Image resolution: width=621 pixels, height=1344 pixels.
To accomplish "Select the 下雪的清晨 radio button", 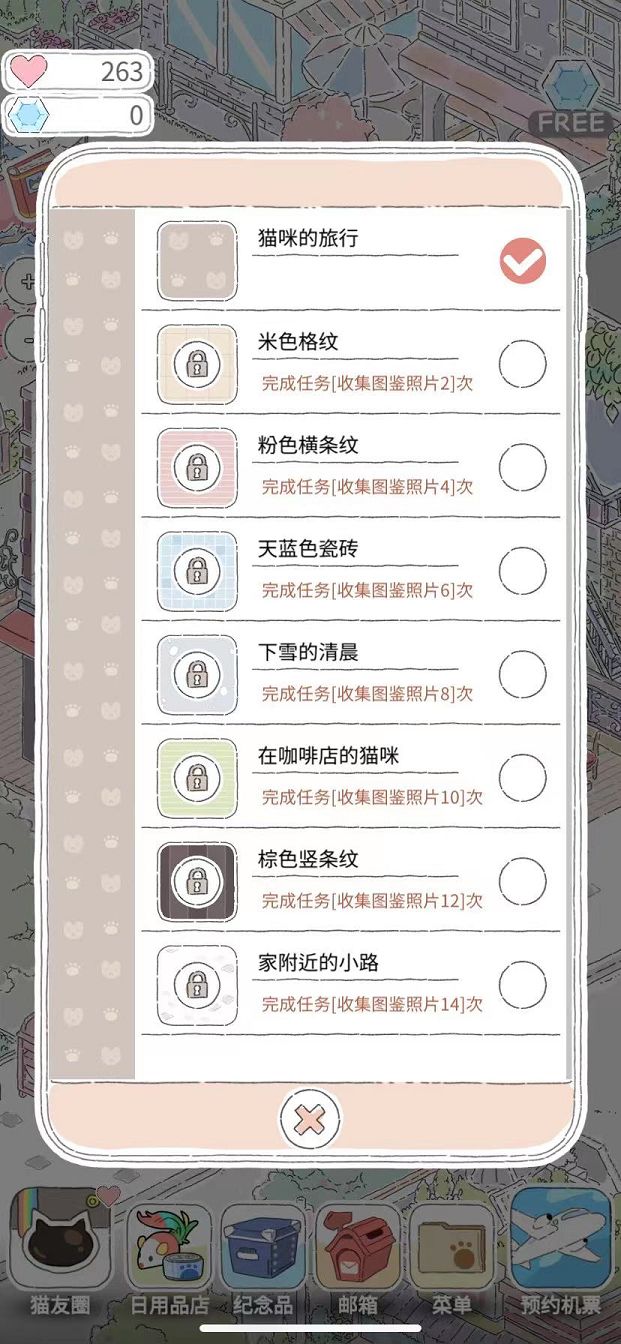I will (522, 674).
